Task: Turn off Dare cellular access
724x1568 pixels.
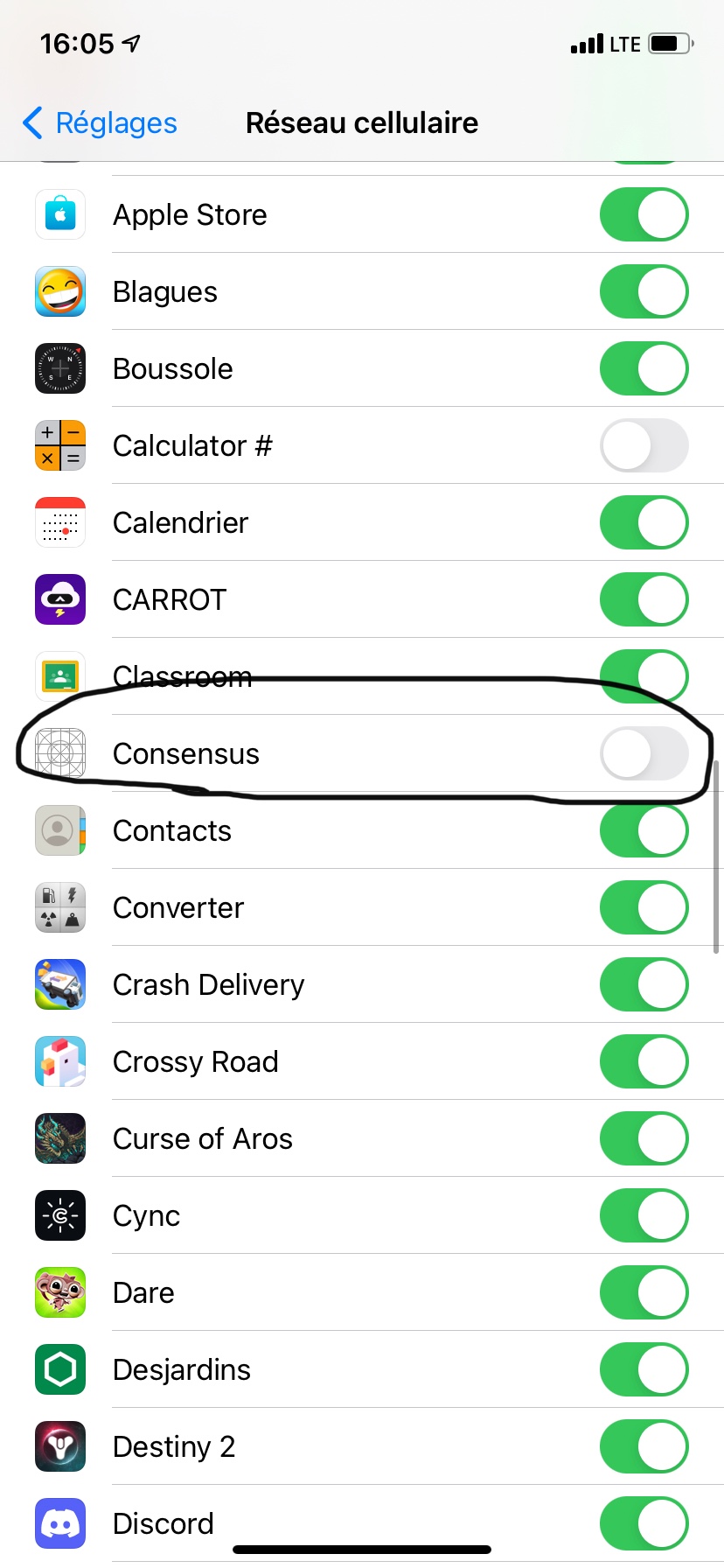Action: (644, 1292)
